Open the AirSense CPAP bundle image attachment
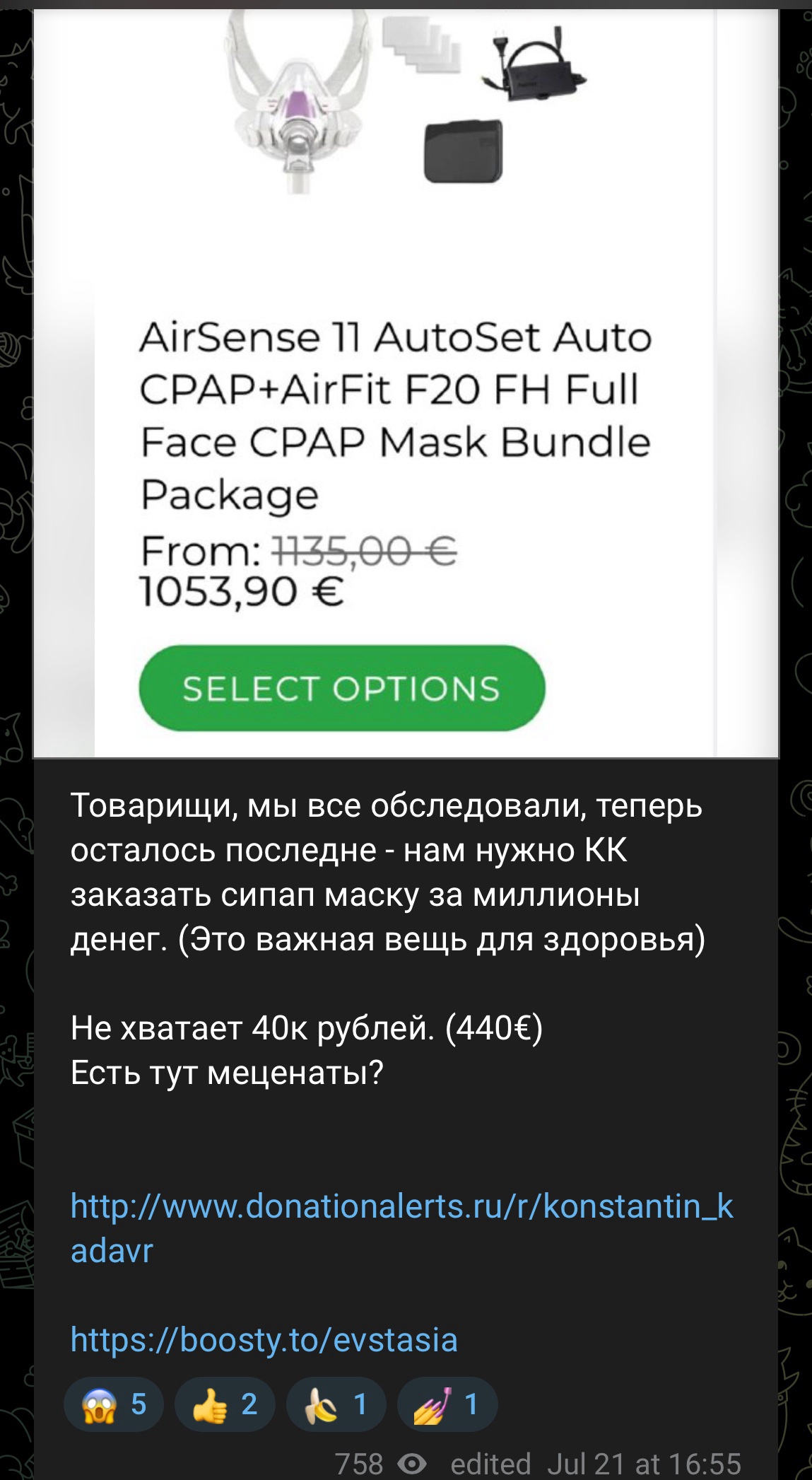The image size is (812, 1480). 406,382
